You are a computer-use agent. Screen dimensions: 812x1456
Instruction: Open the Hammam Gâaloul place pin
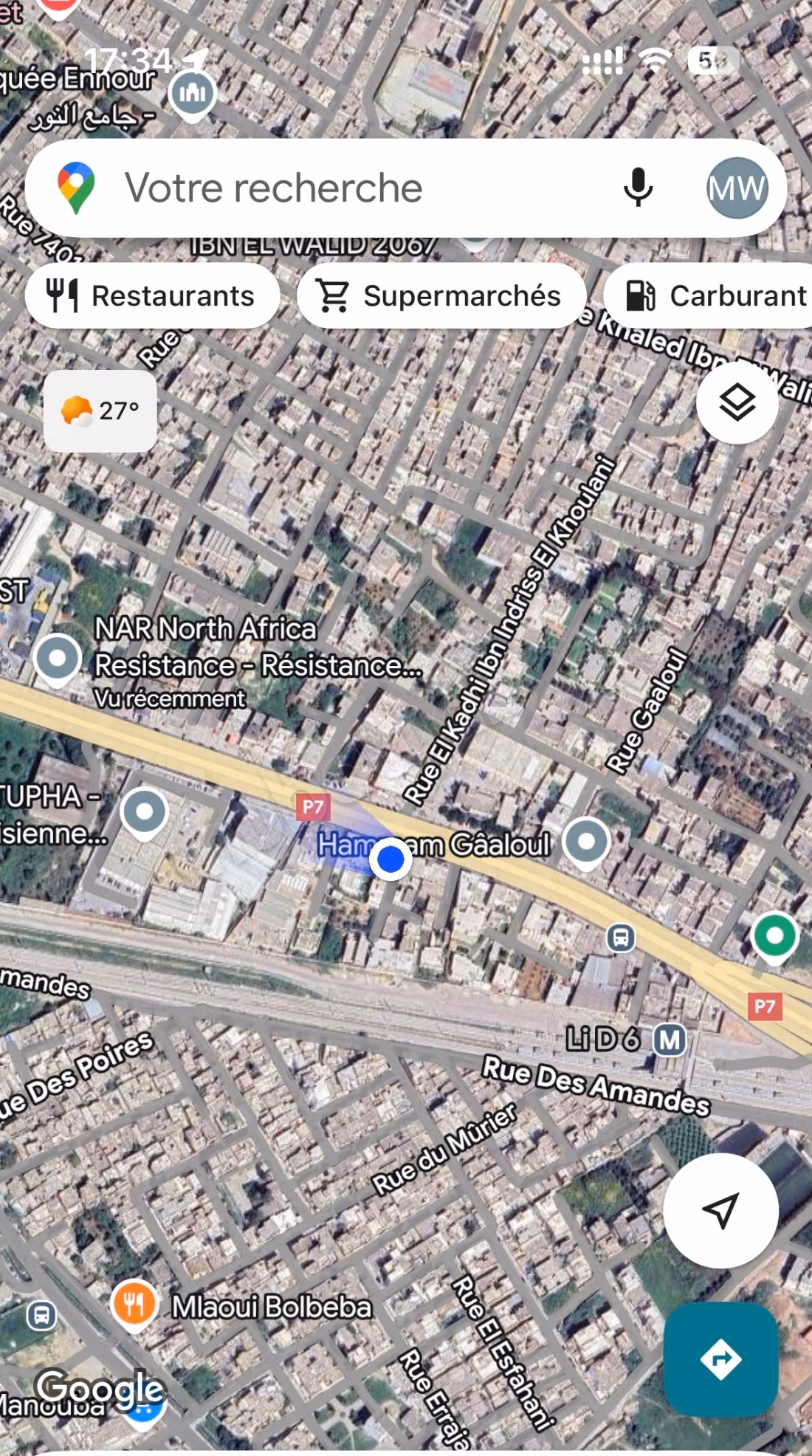(586, 843)
